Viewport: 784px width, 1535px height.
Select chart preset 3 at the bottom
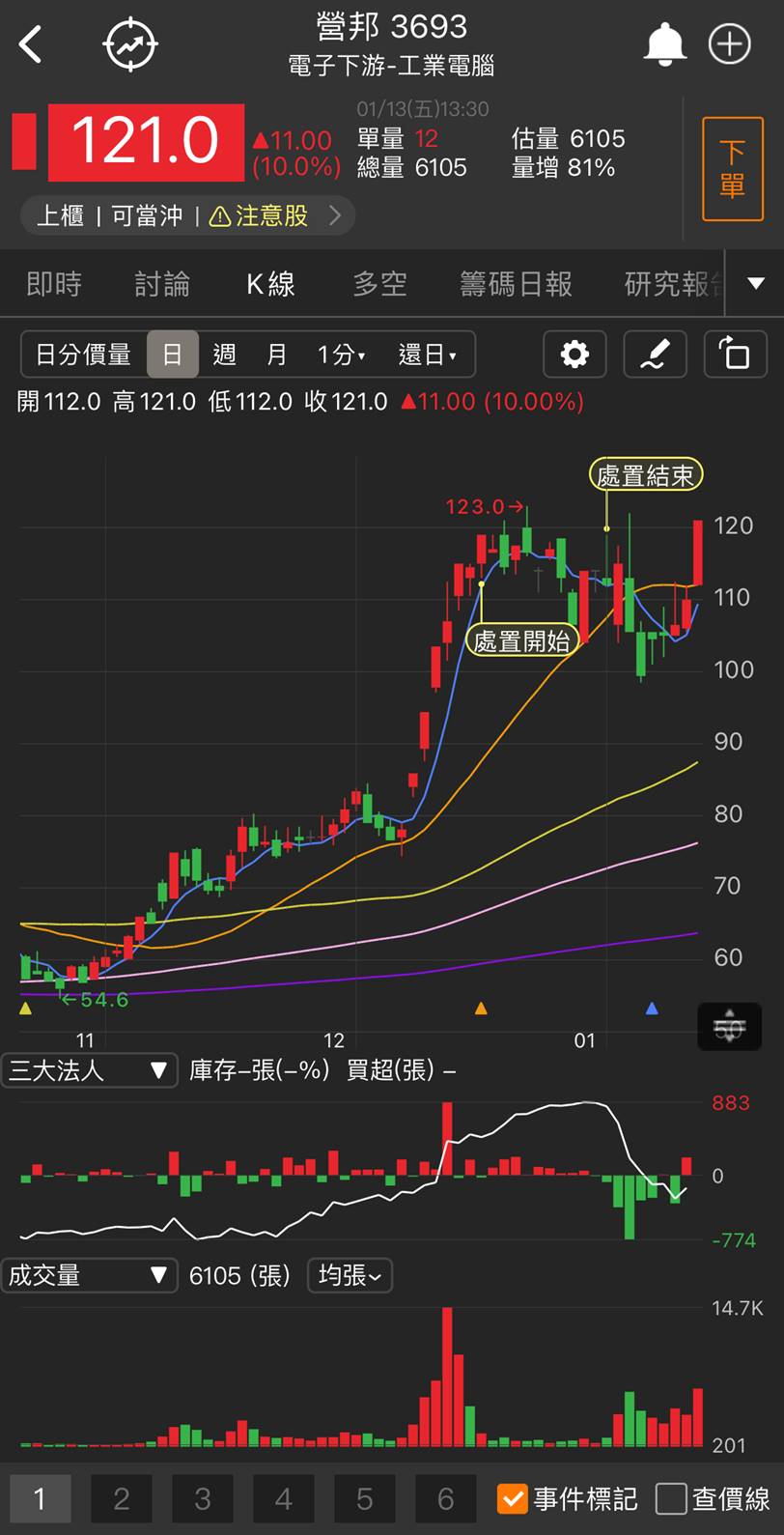click(203, 1498)
